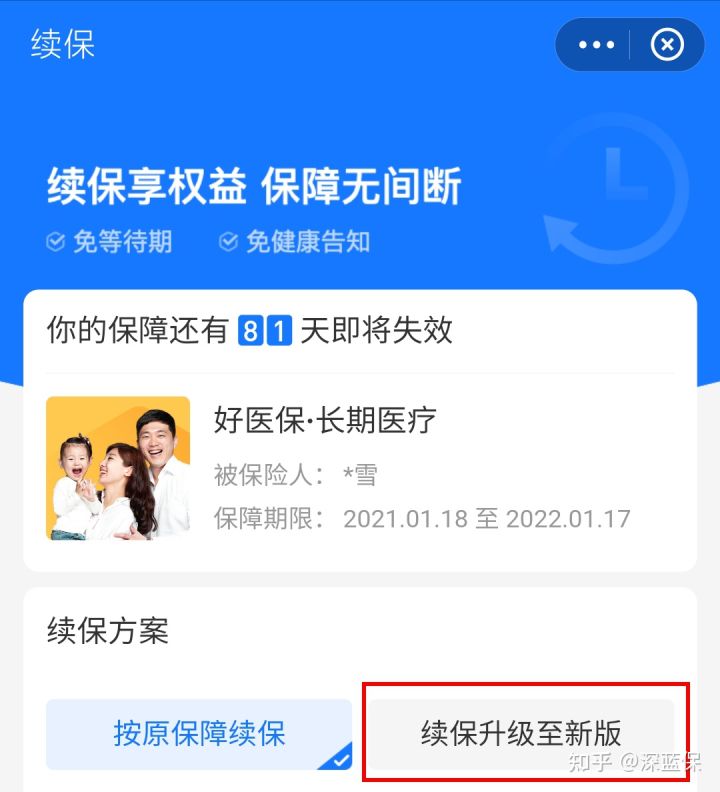Select 按原保障续保 renewal plan
The width and height of the screenshot is (720, 792).
(199, 734)
